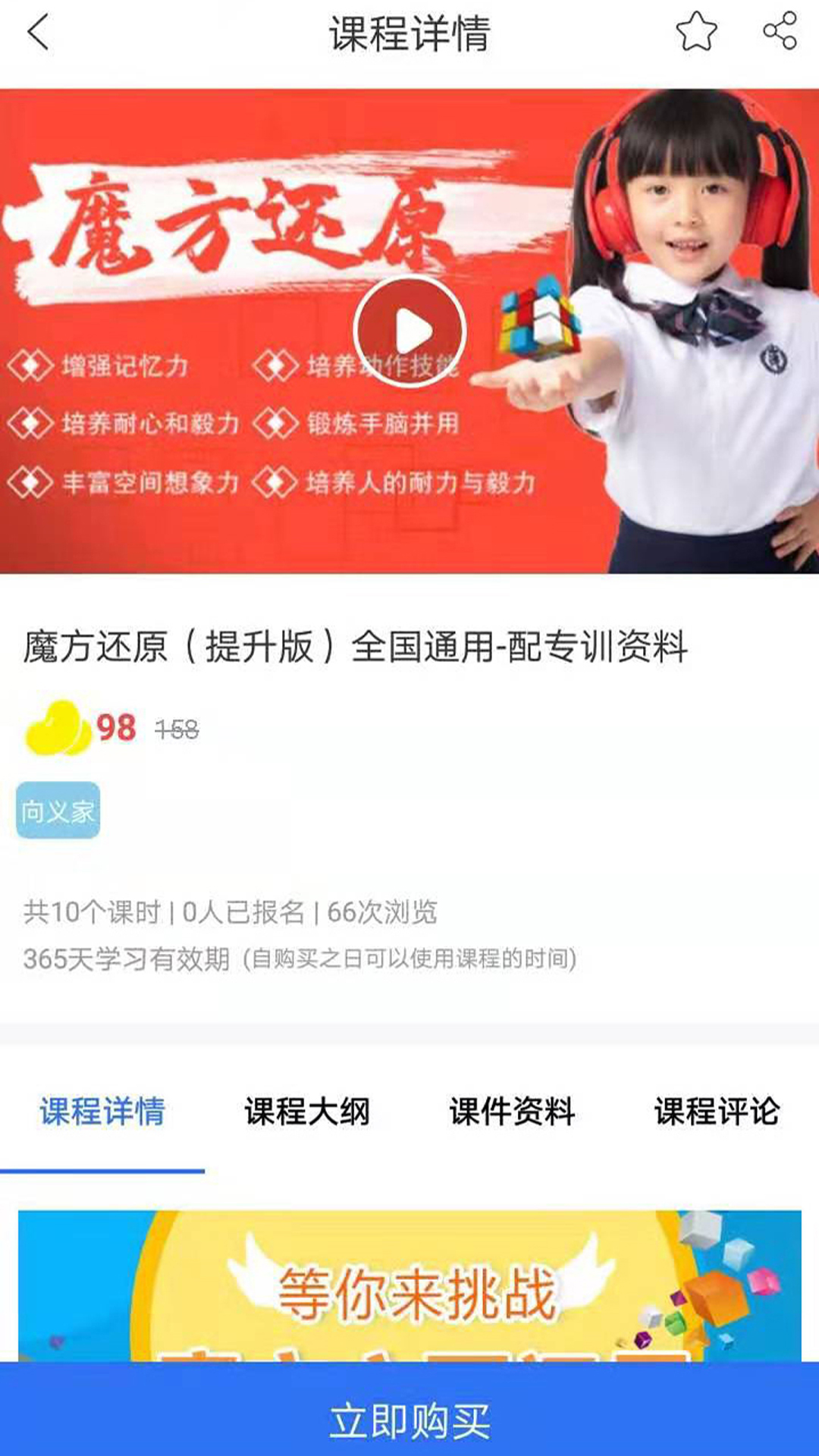The image size is (819, 1456).
Task: Favorite this course with the star icon
Action: 695,32
